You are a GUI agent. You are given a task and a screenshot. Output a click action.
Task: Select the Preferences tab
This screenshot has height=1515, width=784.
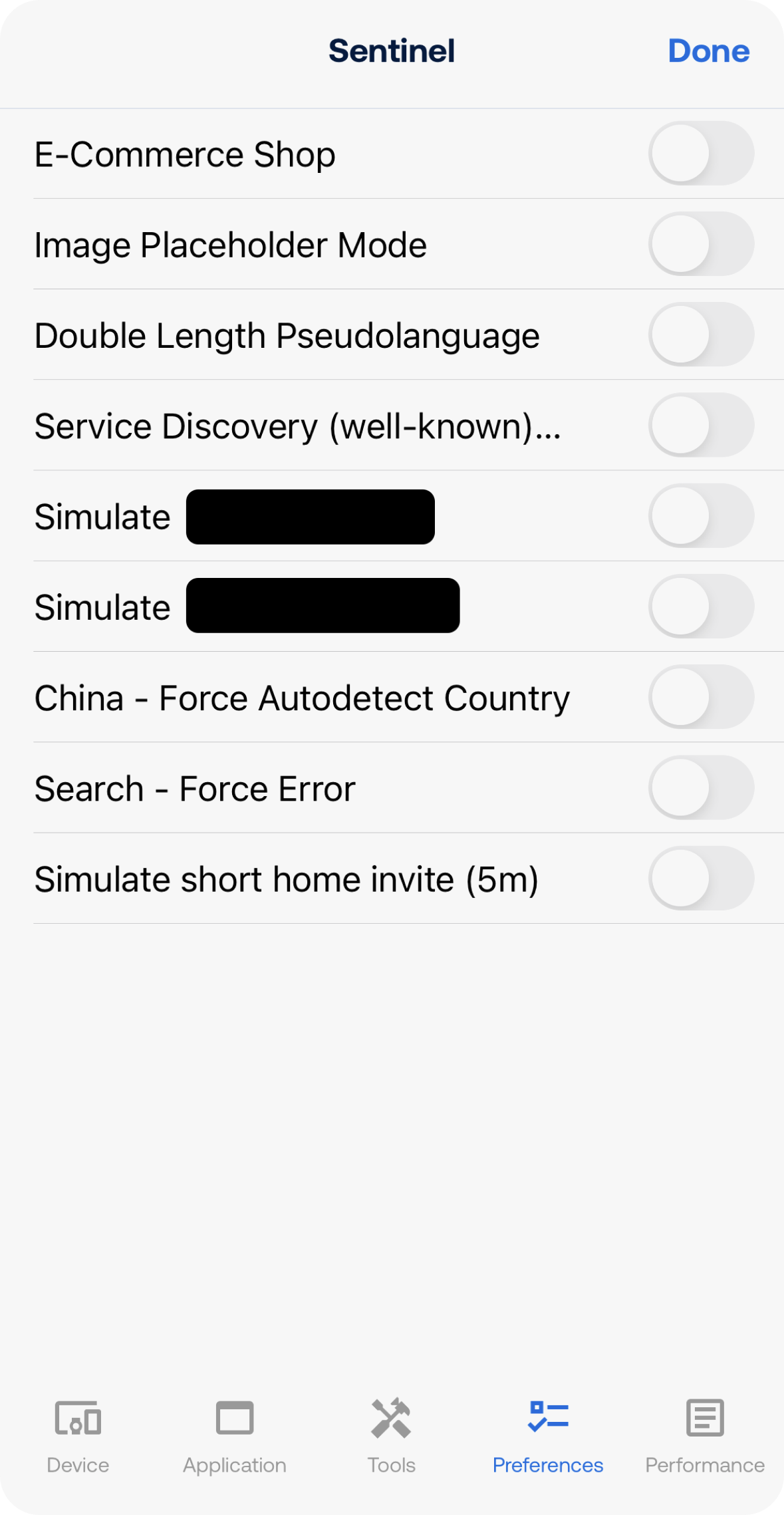(x=548, y=1435)
